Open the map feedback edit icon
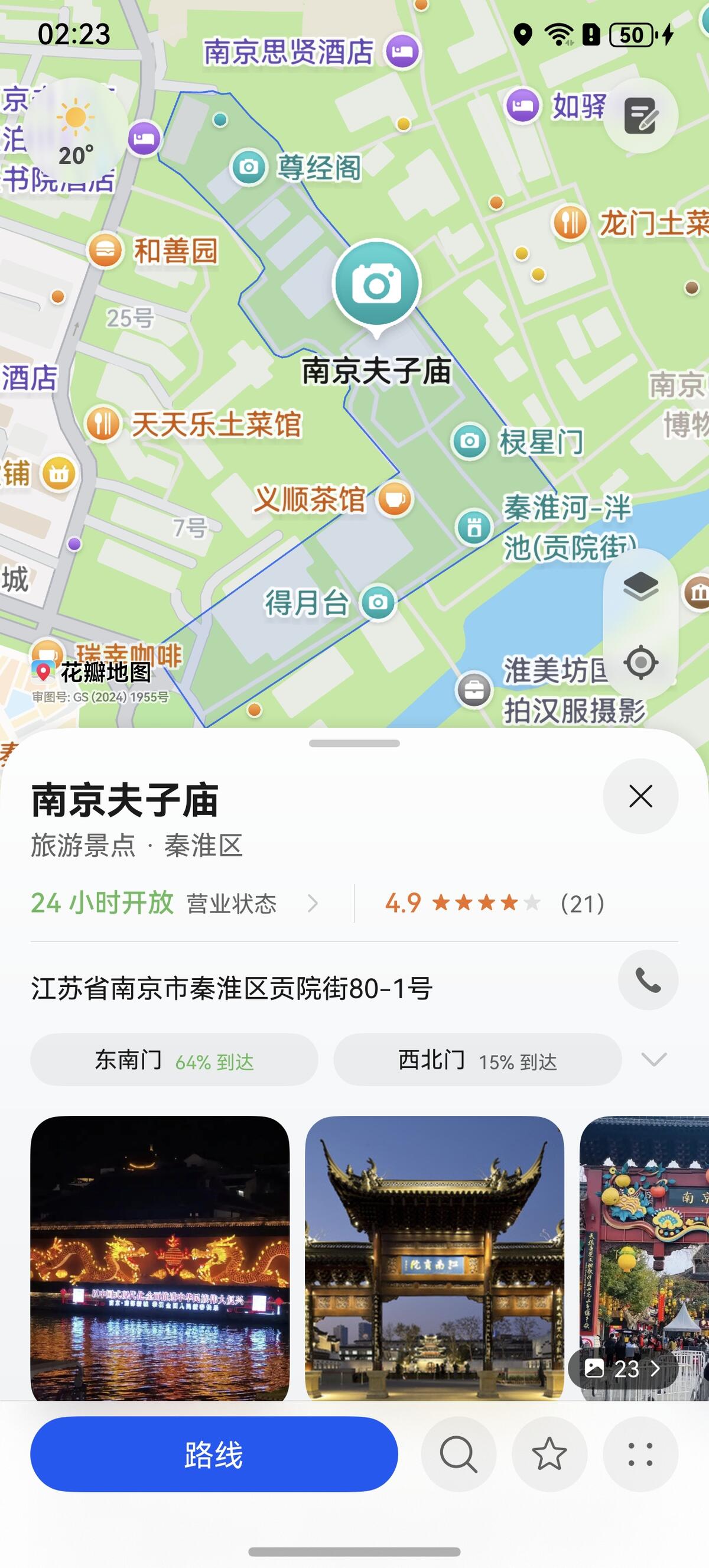Screen dimensions: 709x1568 coord(640,116)
